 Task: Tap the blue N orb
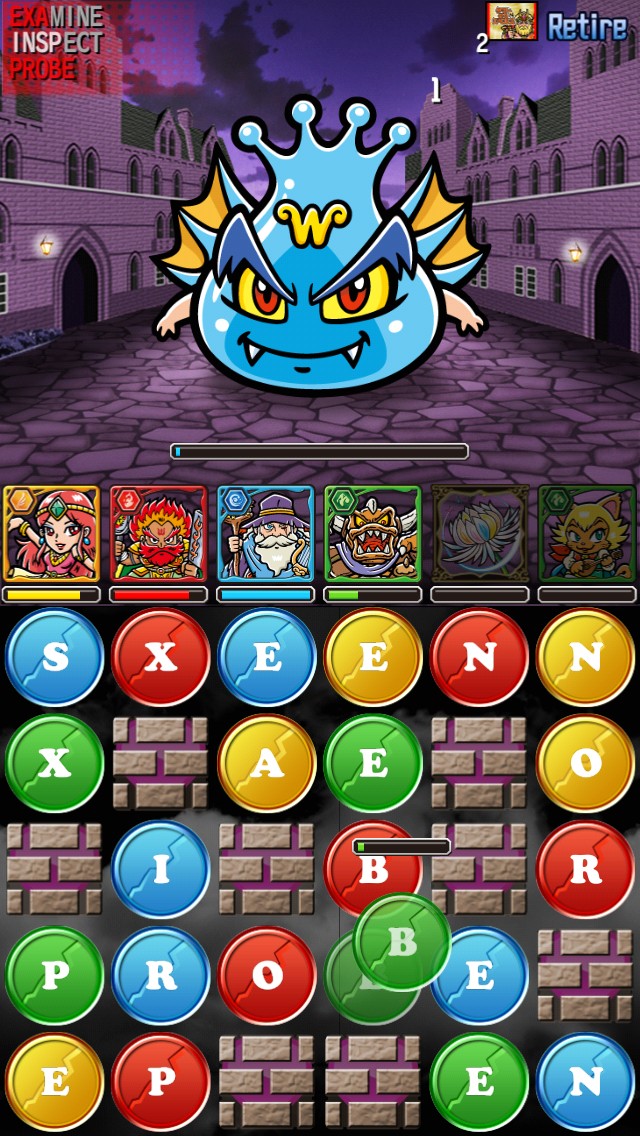(586, 1081)
